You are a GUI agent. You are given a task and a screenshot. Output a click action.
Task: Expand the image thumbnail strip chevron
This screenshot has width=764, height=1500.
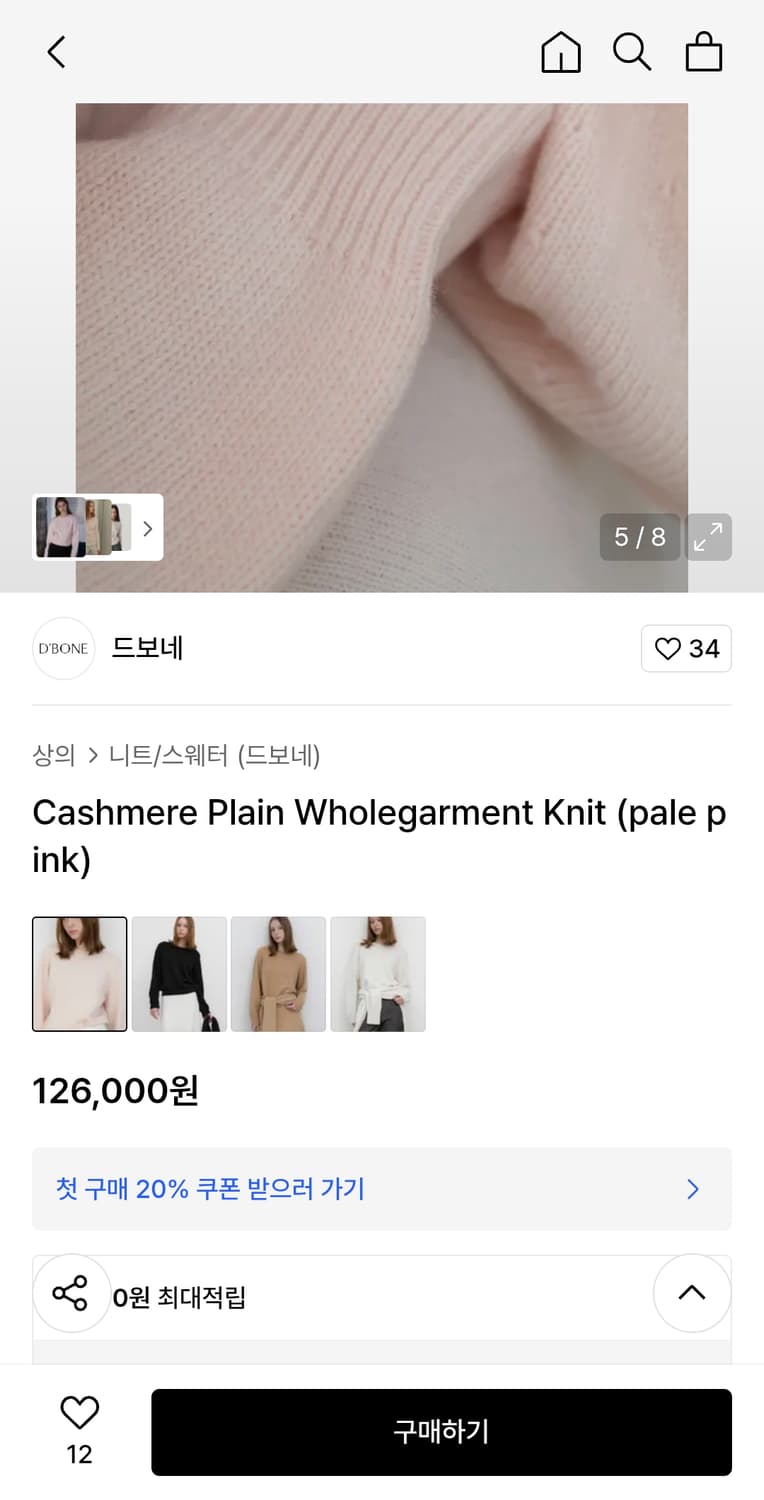tap(147, 528)
